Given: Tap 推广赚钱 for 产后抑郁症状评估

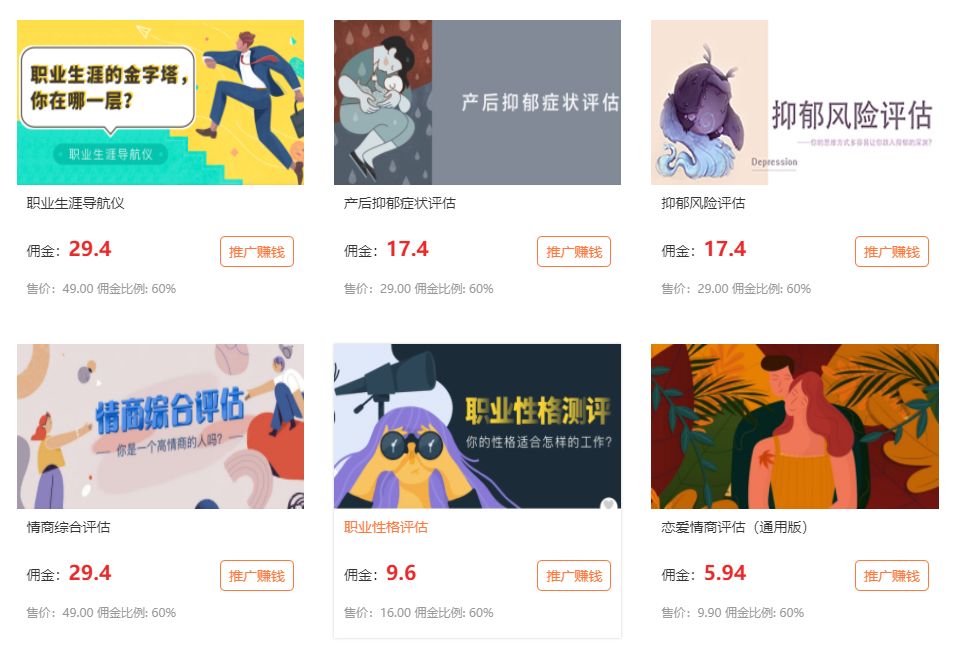Looking at the screenshot, I should tap(574, 252).
